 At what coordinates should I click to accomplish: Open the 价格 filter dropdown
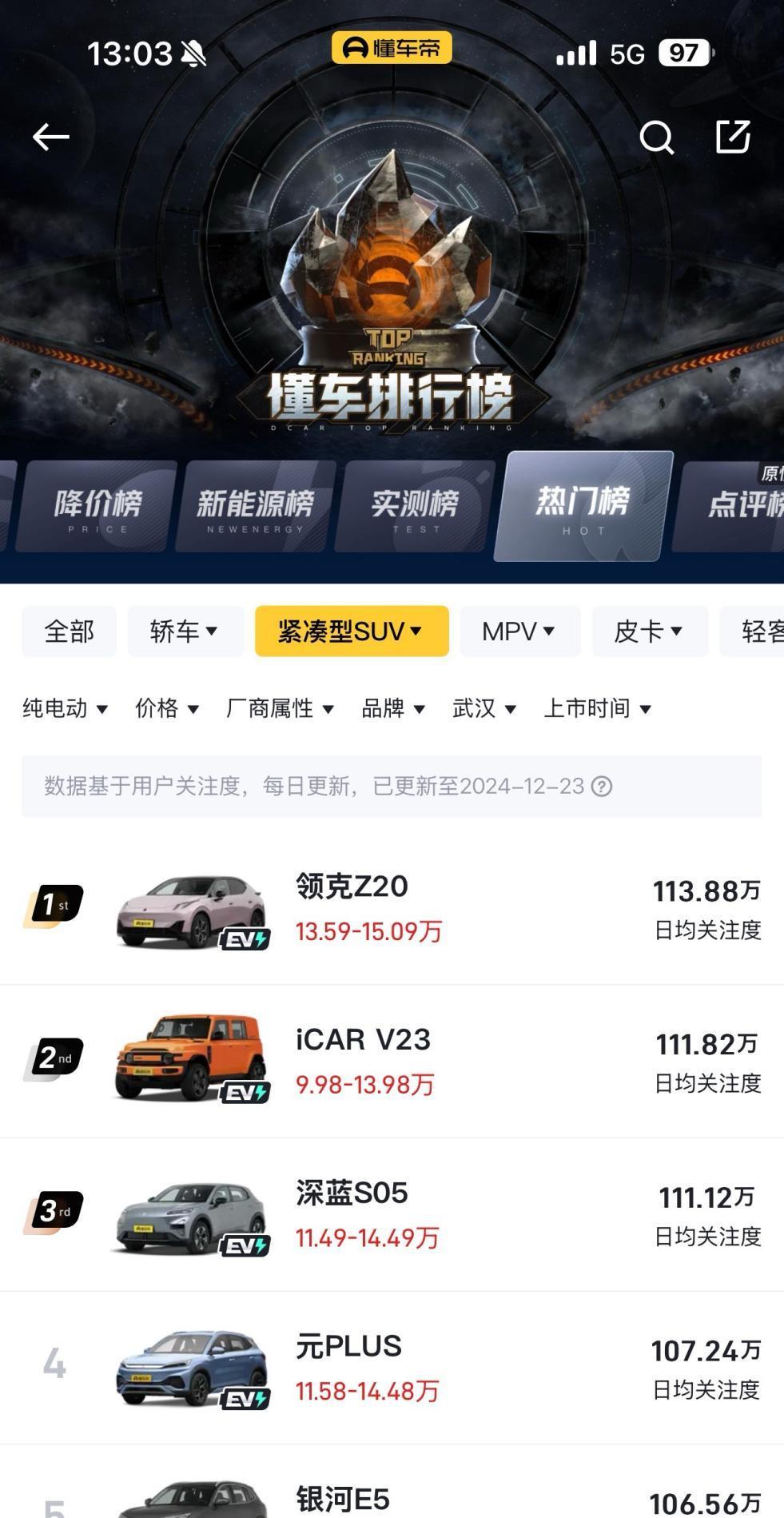tap(167, 708)
